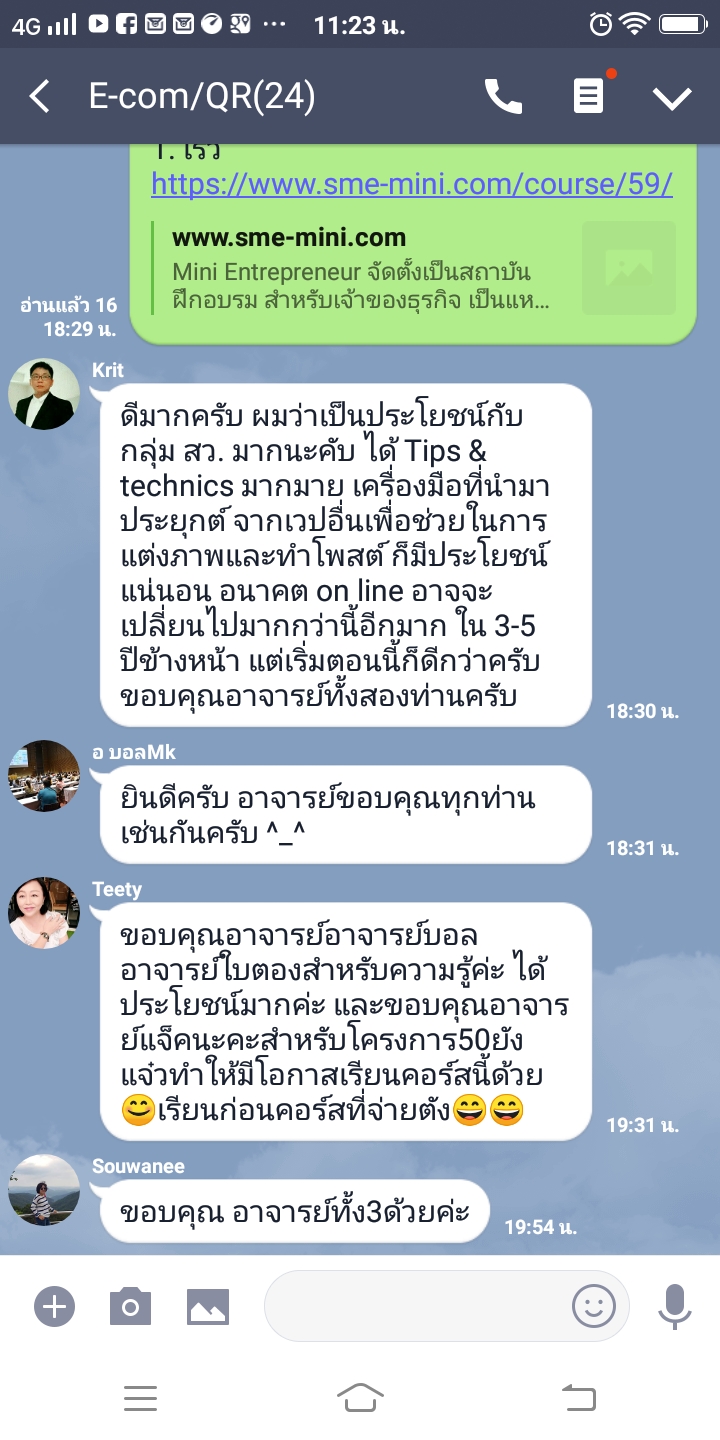Open the emoji sticker picker

(x=593, y=1306)
